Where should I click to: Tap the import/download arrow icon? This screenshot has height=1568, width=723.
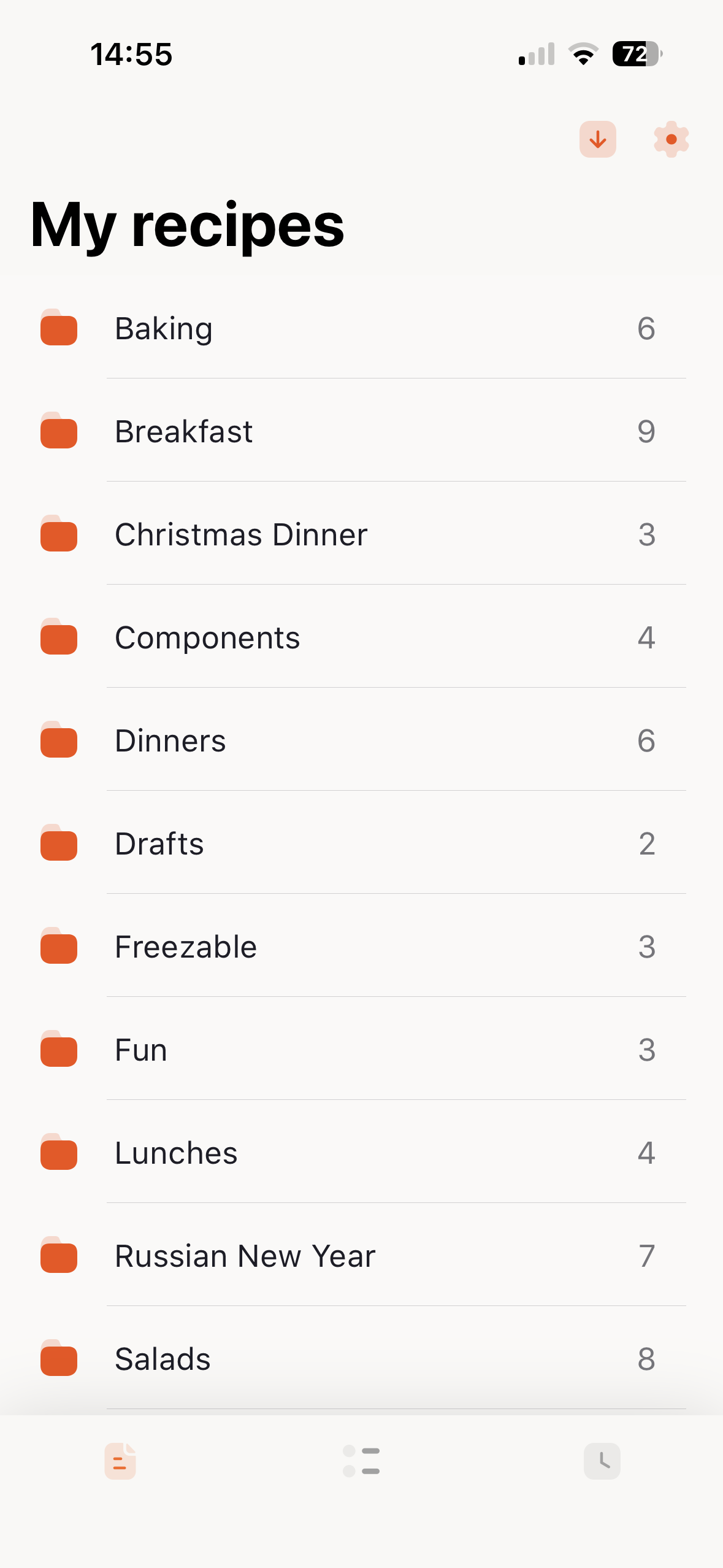coord(597,139)
